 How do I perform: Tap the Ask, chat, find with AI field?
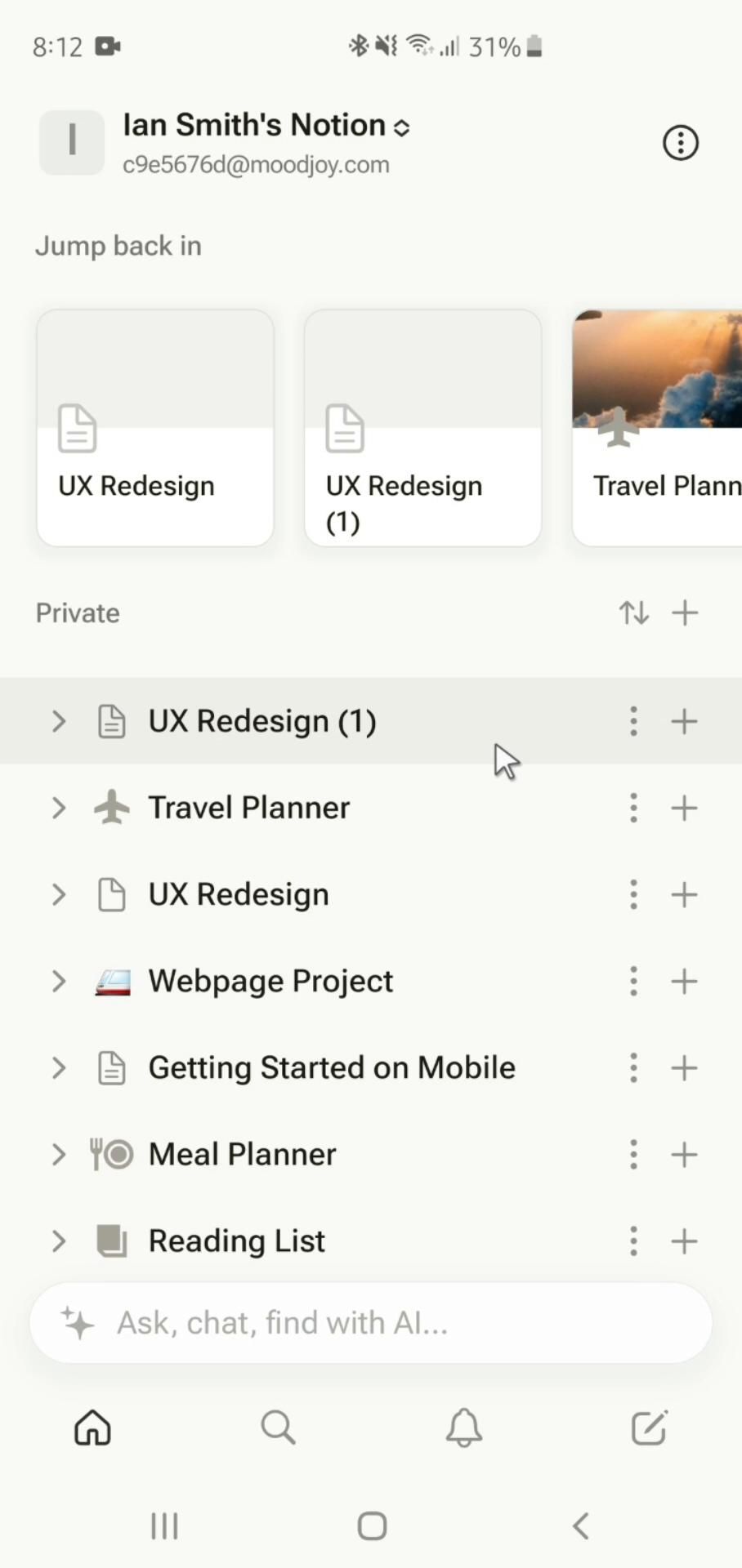(371, 1322)
